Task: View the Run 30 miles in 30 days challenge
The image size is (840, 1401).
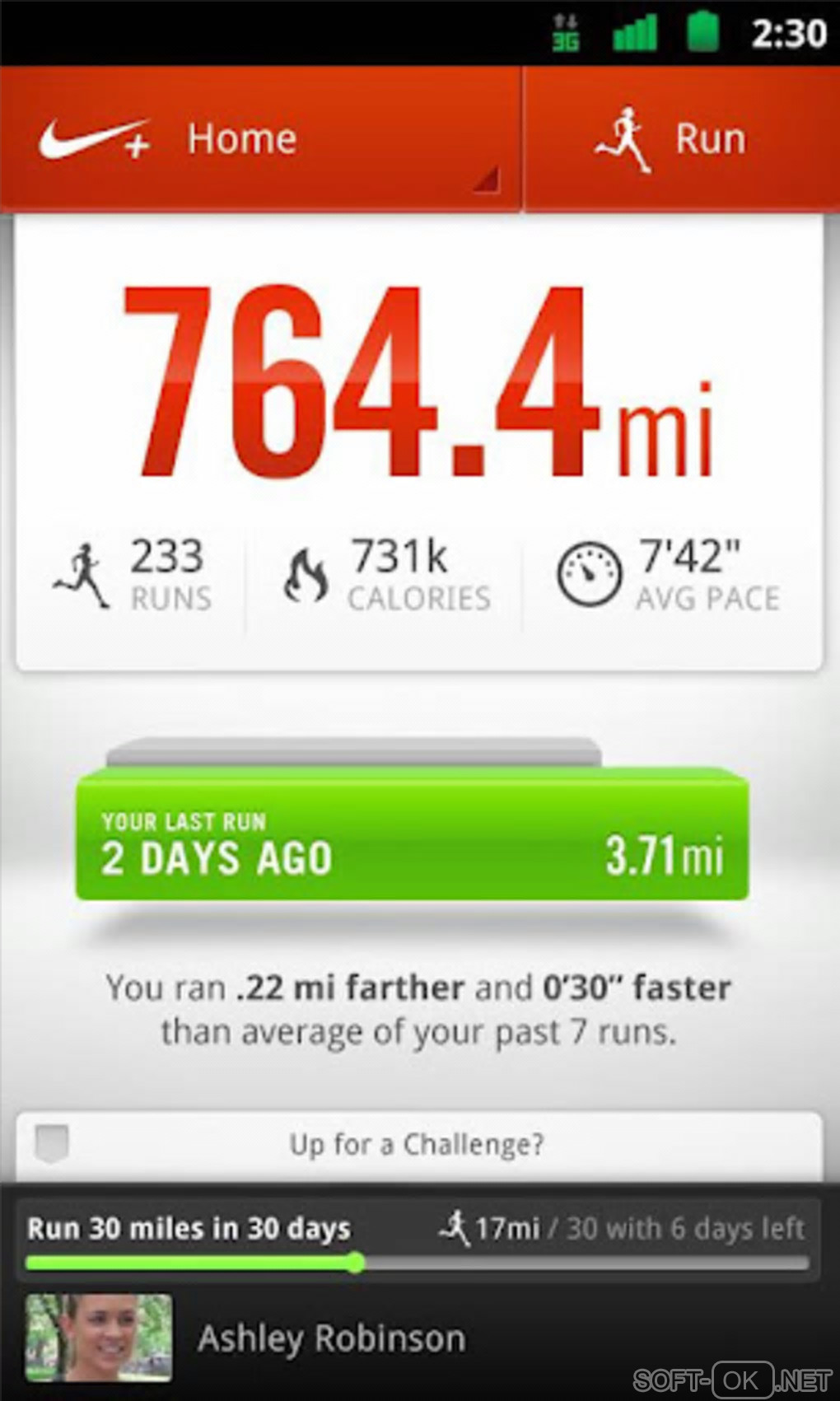Action: tap(416, 1240)
